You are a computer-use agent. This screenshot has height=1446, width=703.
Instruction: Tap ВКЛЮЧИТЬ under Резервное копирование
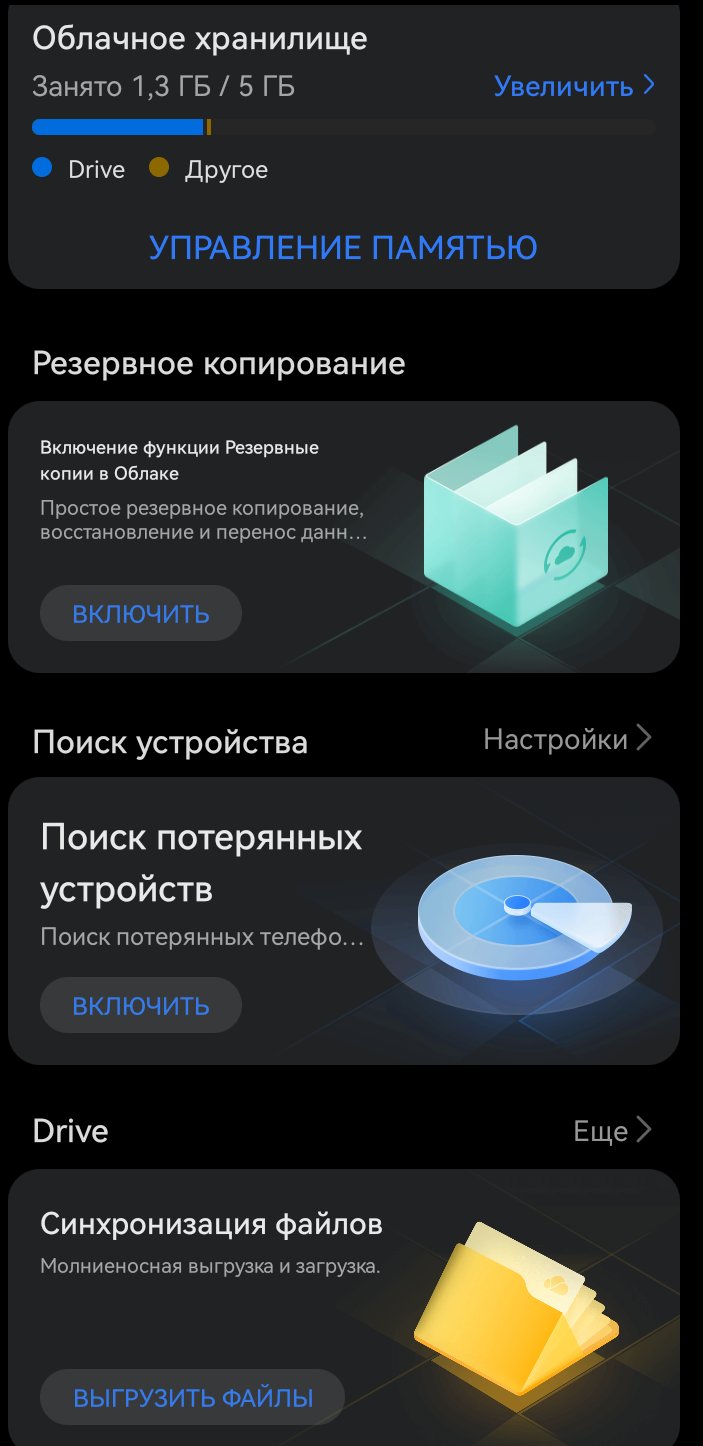[141, 613]
